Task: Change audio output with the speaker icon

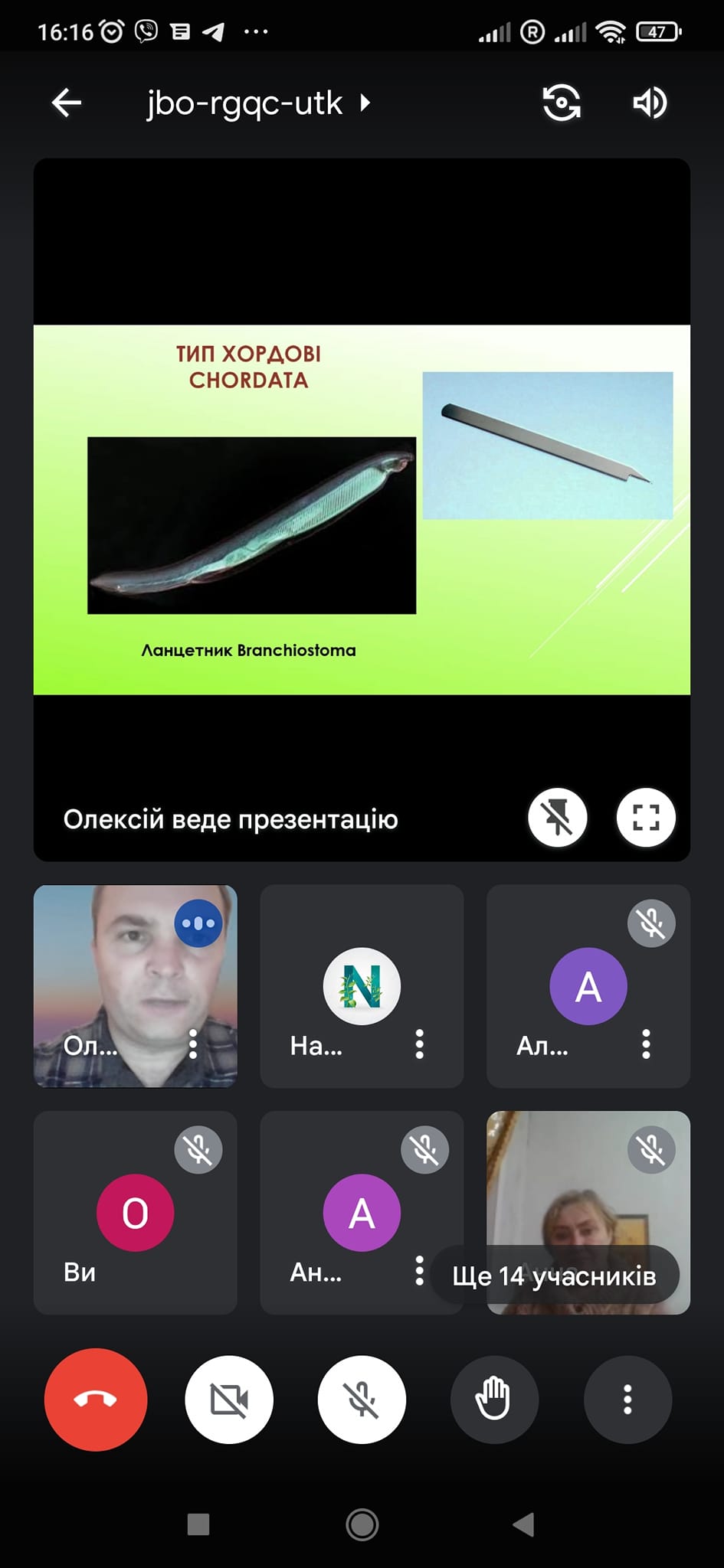Action: pyautogui.click(x=650, y=103)
